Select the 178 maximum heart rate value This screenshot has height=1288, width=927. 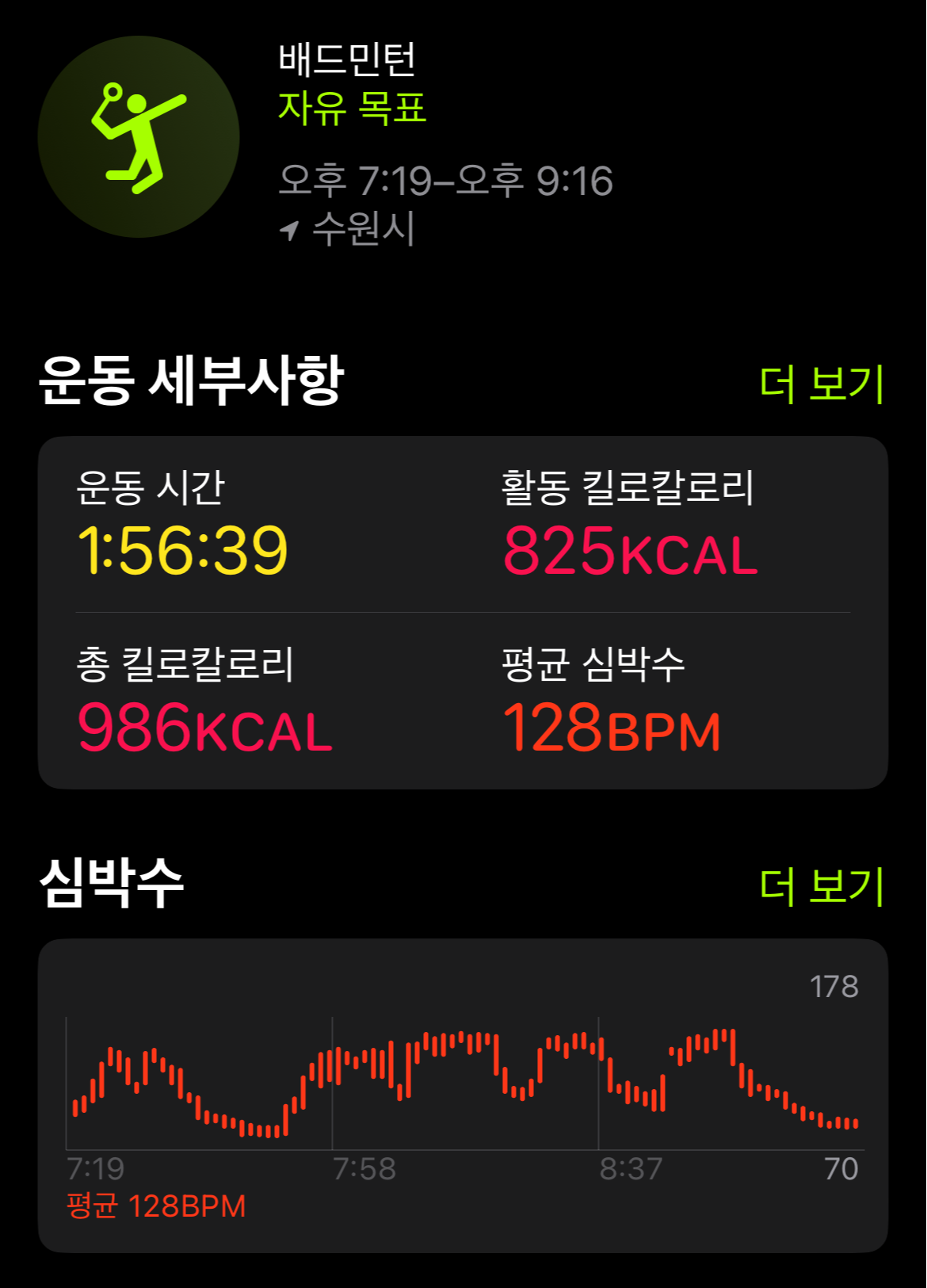(831, 987)
